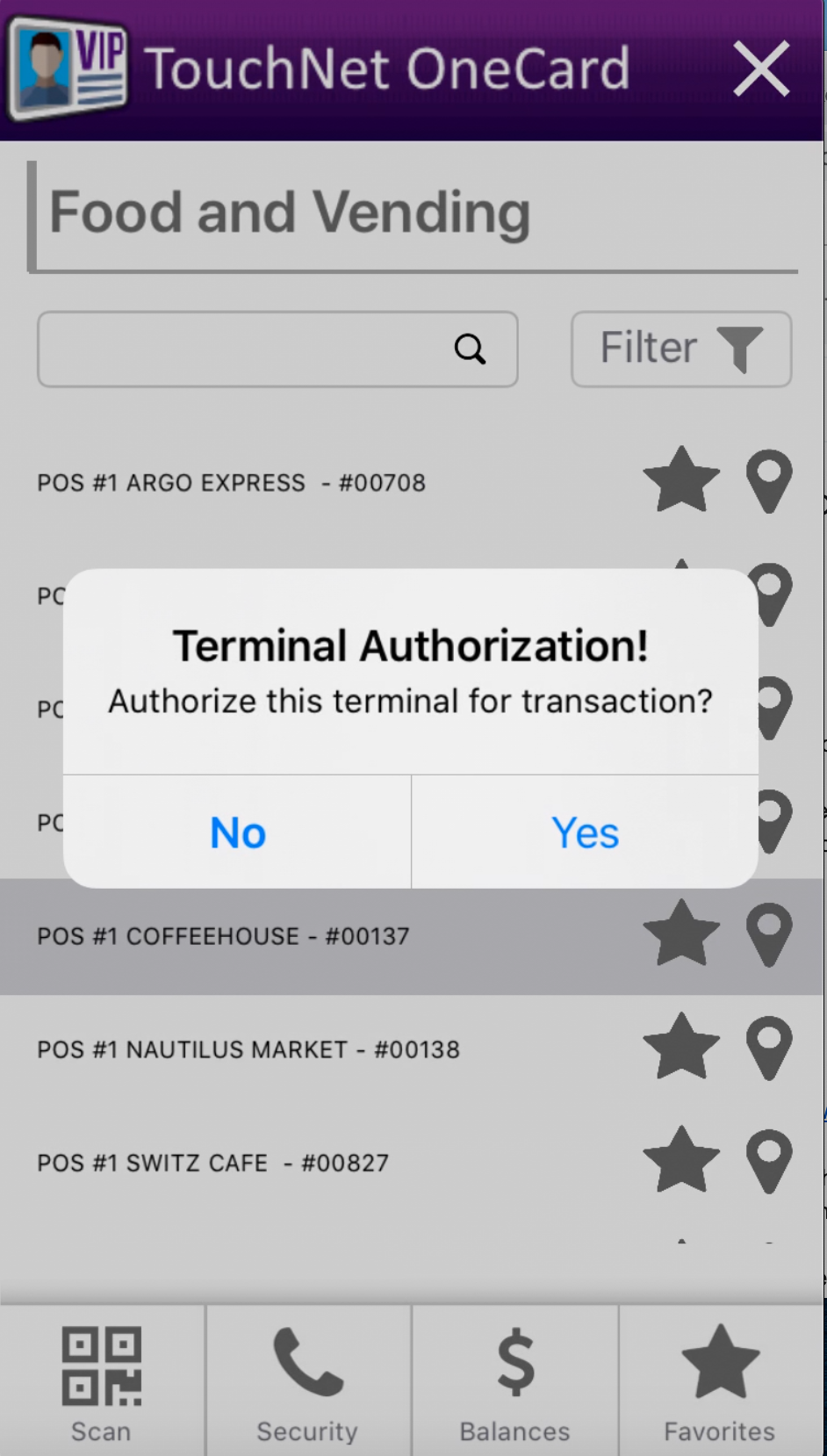Go to the Balances tab
The width and height of the screenshot is (827, 1456).
click(x=515, y=1381)
